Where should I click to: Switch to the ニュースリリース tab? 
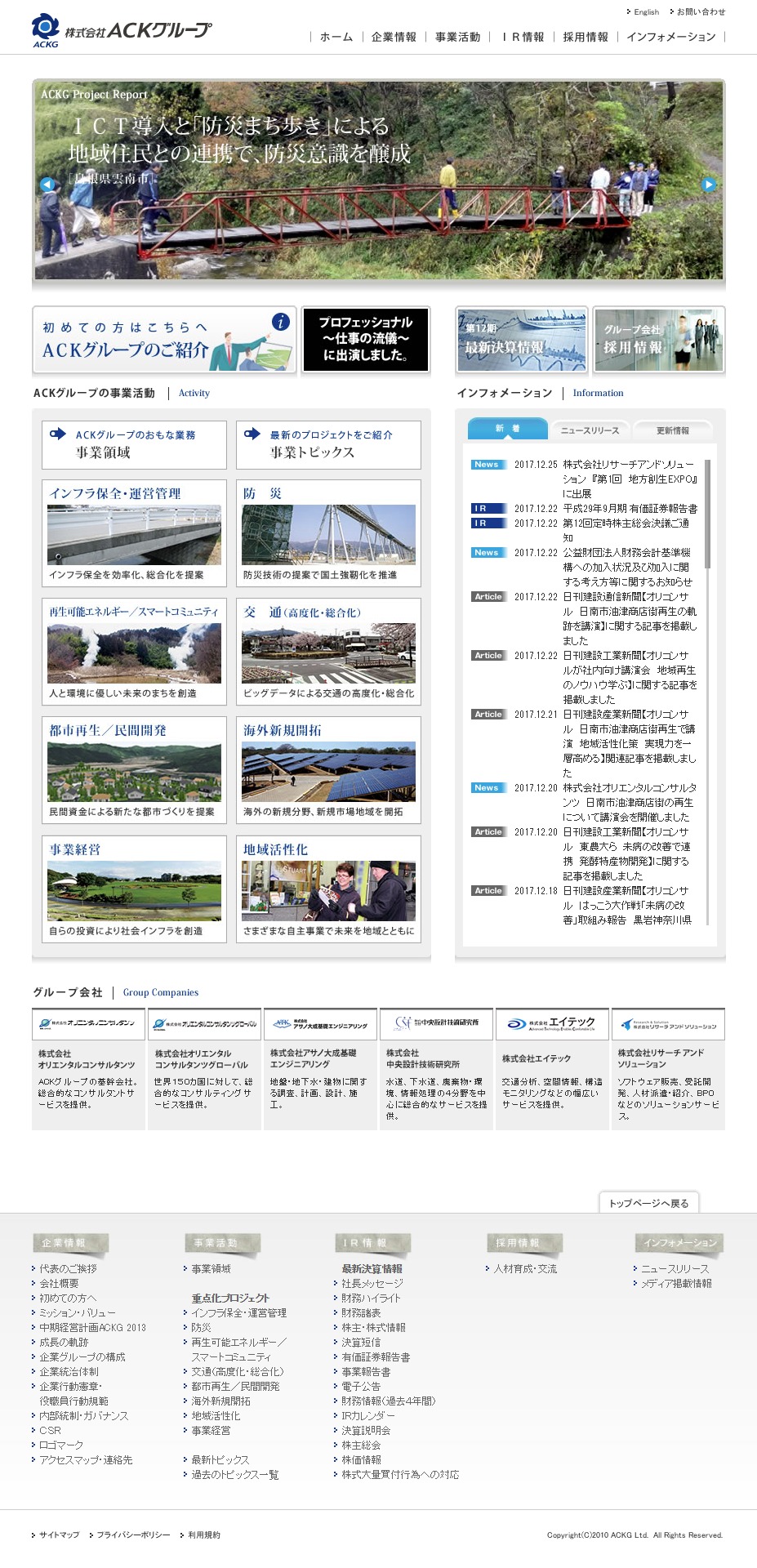[590, 430]
